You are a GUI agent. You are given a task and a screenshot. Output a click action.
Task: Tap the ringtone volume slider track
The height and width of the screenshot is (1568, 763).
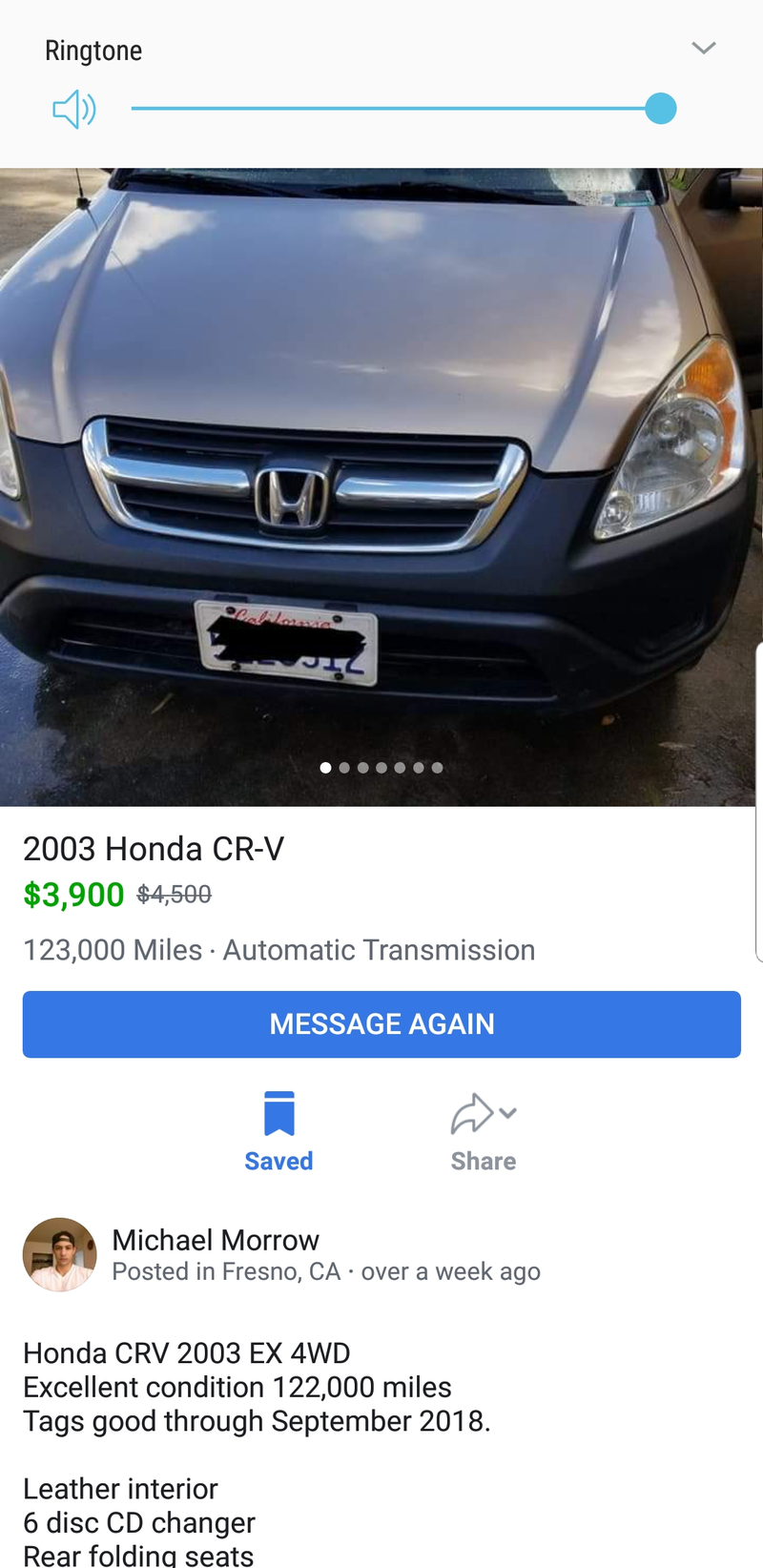(x=389, y=109)
